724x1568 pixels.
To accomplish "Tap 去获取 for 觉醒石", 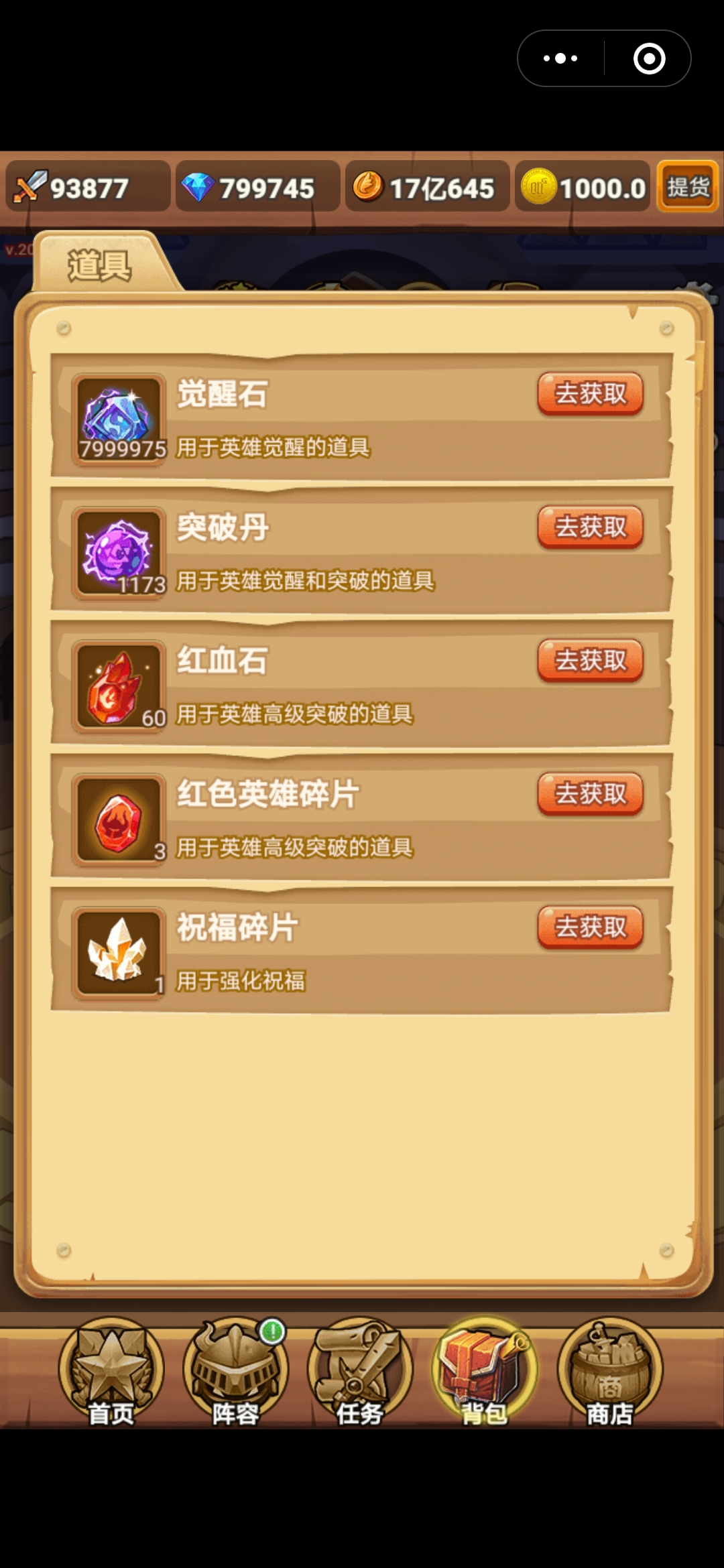I will click(590, 393).
